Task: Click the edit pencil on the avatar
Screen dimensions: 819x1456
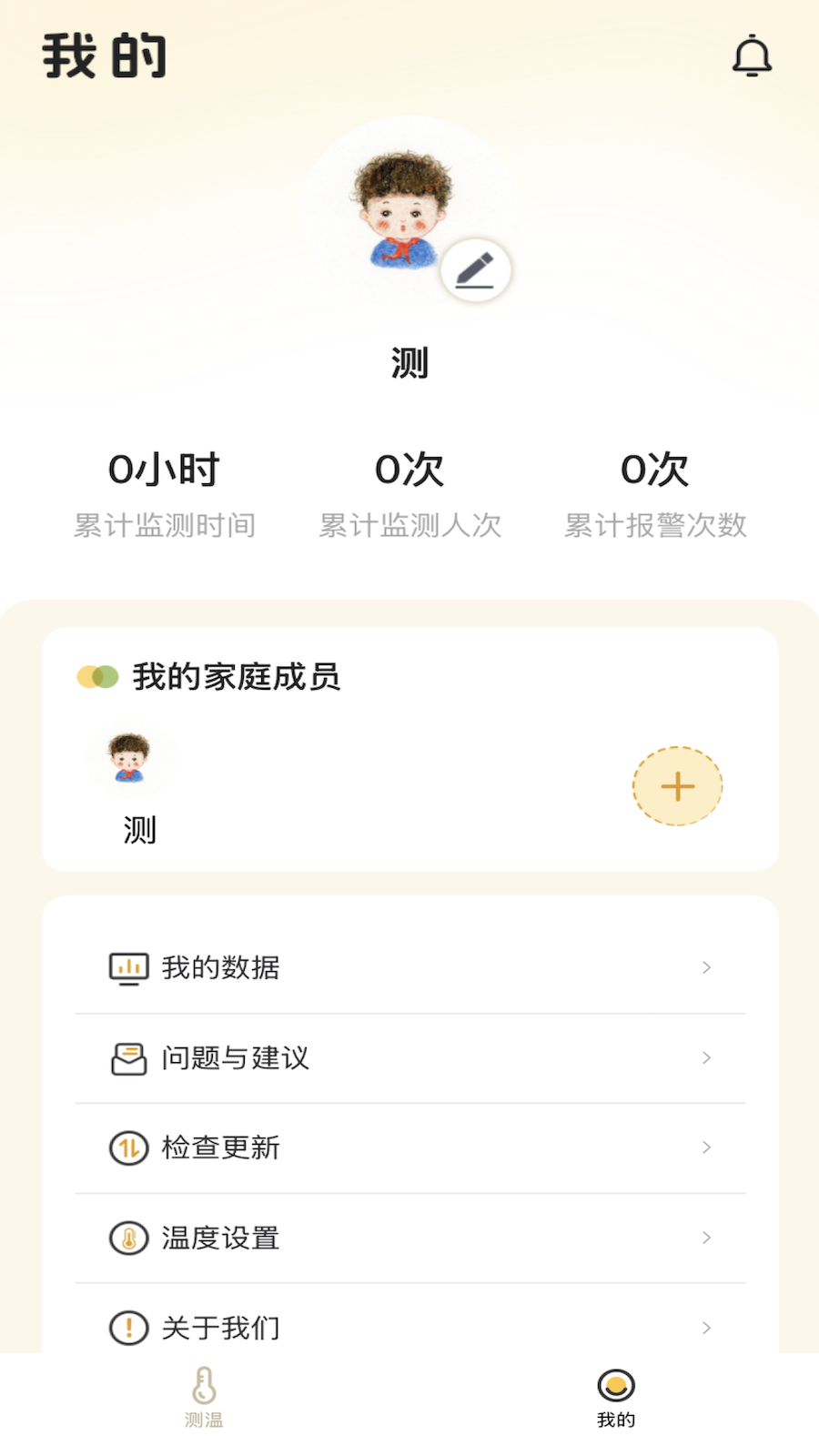Action: pyautogui.click(x=476, y=268)
